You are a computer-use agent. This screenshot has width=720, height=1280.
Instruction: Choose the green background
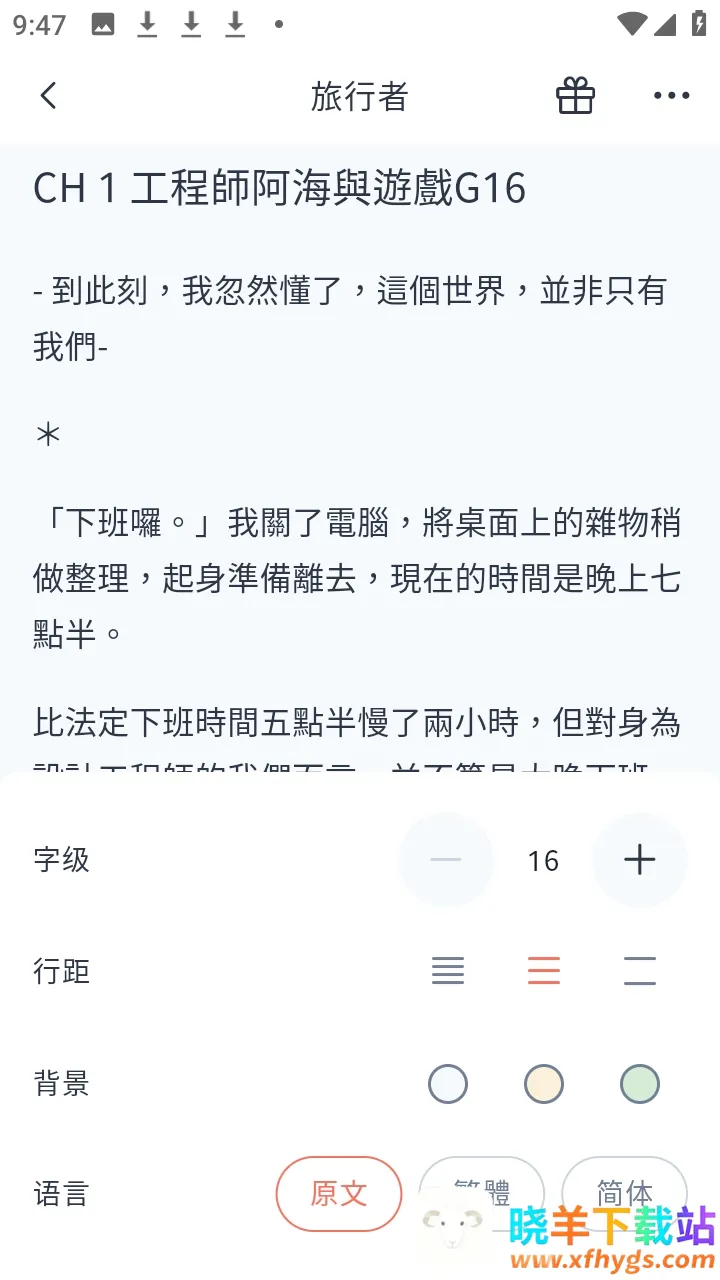coord(640,1083)
